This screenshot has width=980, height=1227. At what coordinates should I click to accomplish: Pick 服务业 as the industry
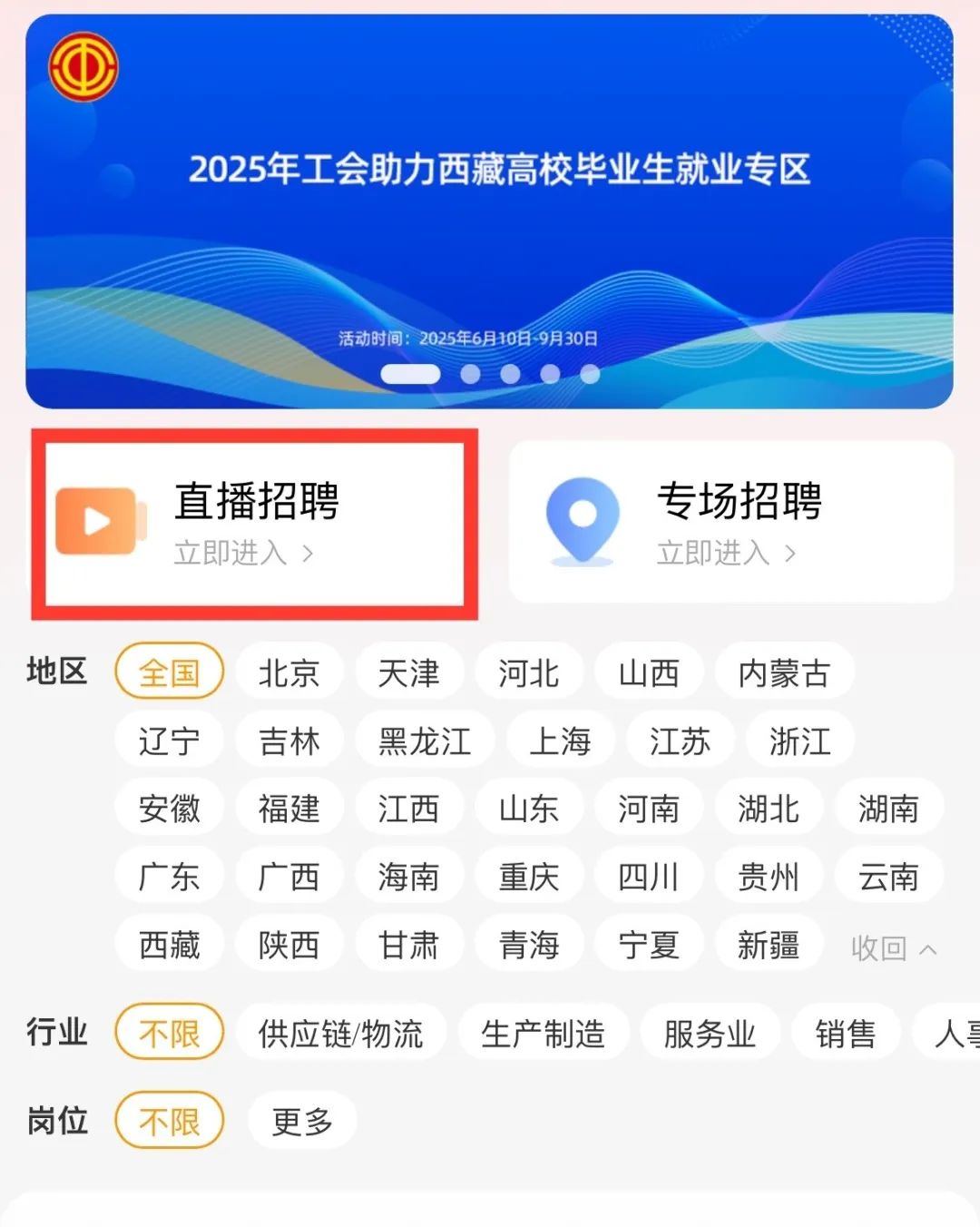(709, 1033)
